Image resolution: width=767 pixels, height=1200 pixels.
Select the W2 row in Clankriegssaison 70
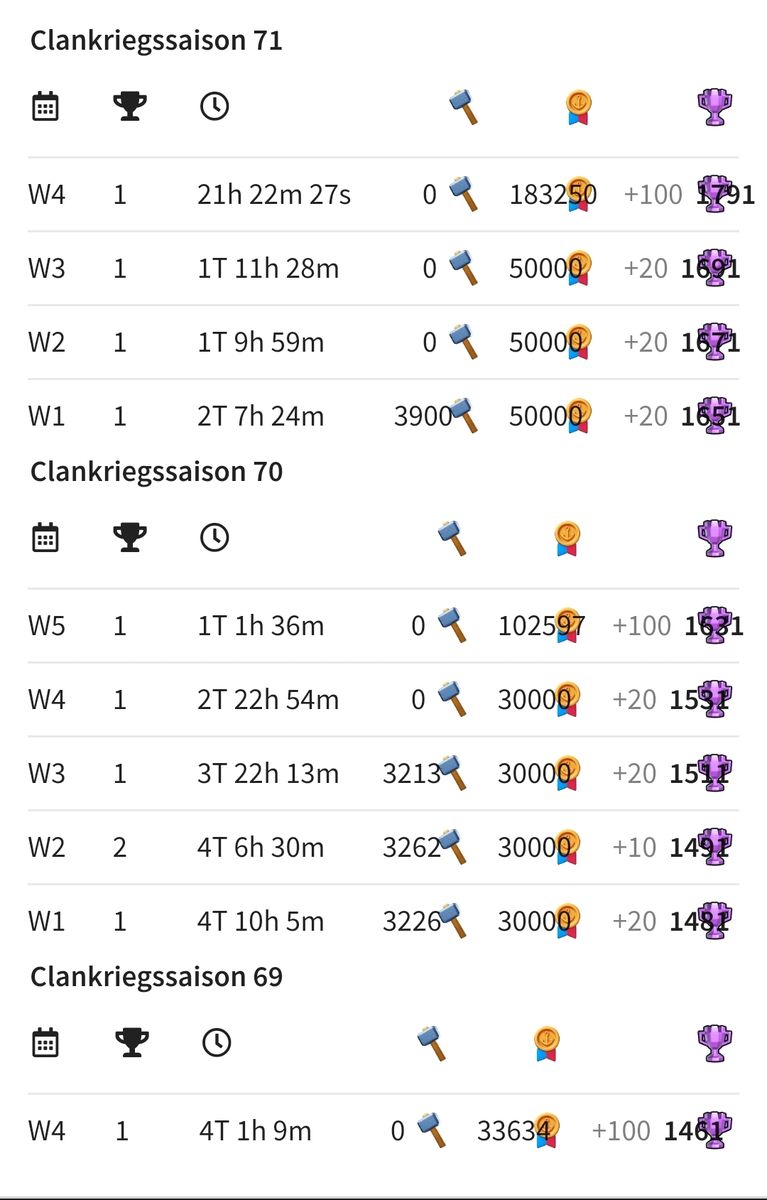(x=383, y=848)
